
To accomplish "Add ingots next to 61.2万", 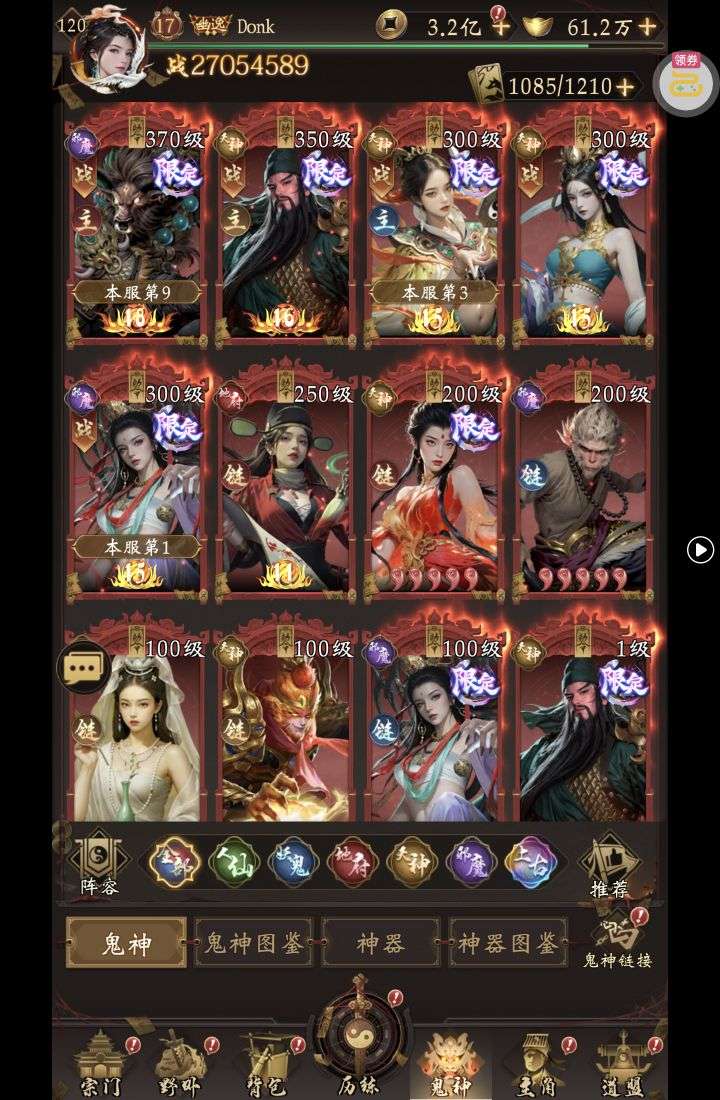I will (x=647, y=27).
